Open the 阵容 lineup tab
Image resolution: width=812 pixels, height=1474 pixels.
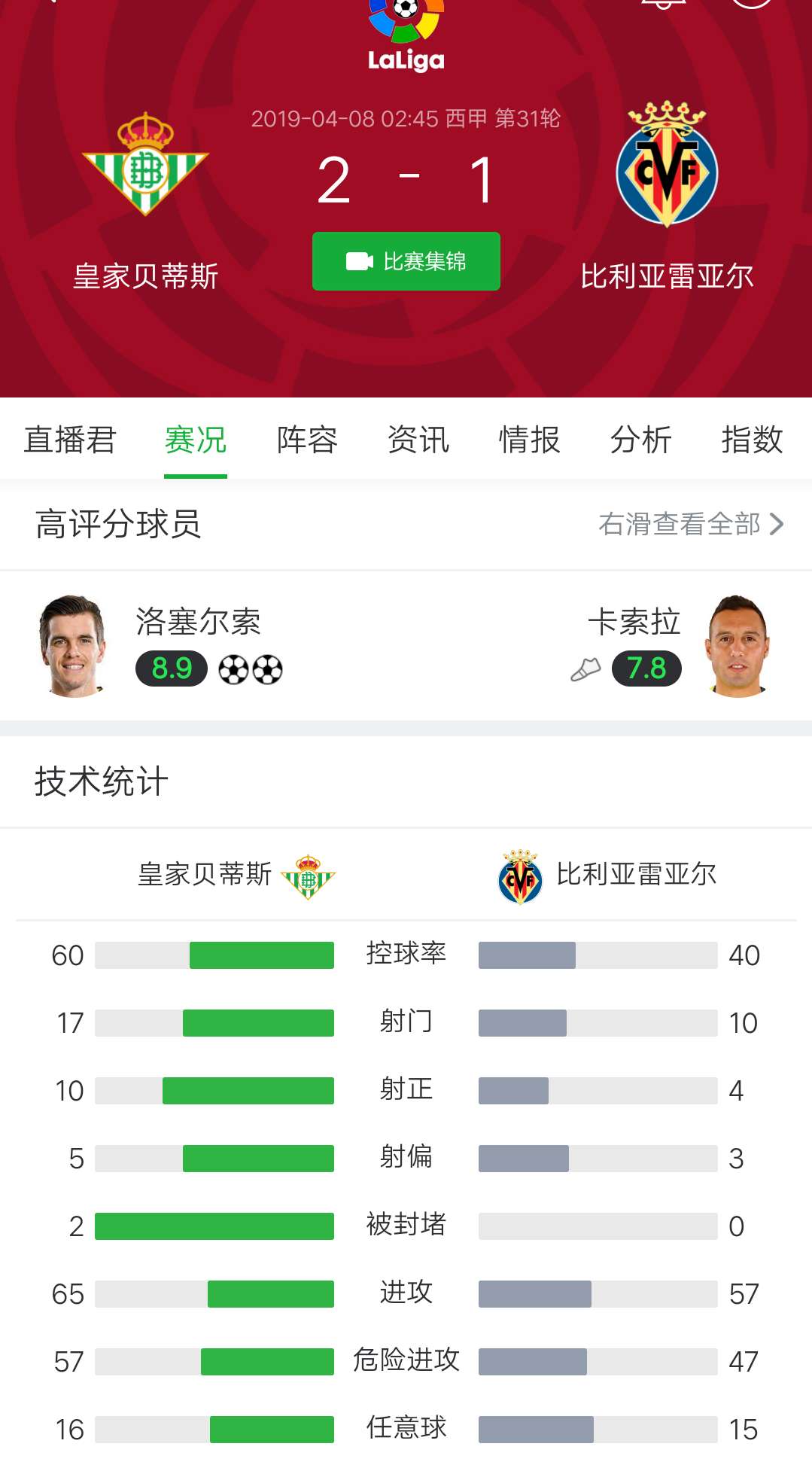(x=307, y=440)
